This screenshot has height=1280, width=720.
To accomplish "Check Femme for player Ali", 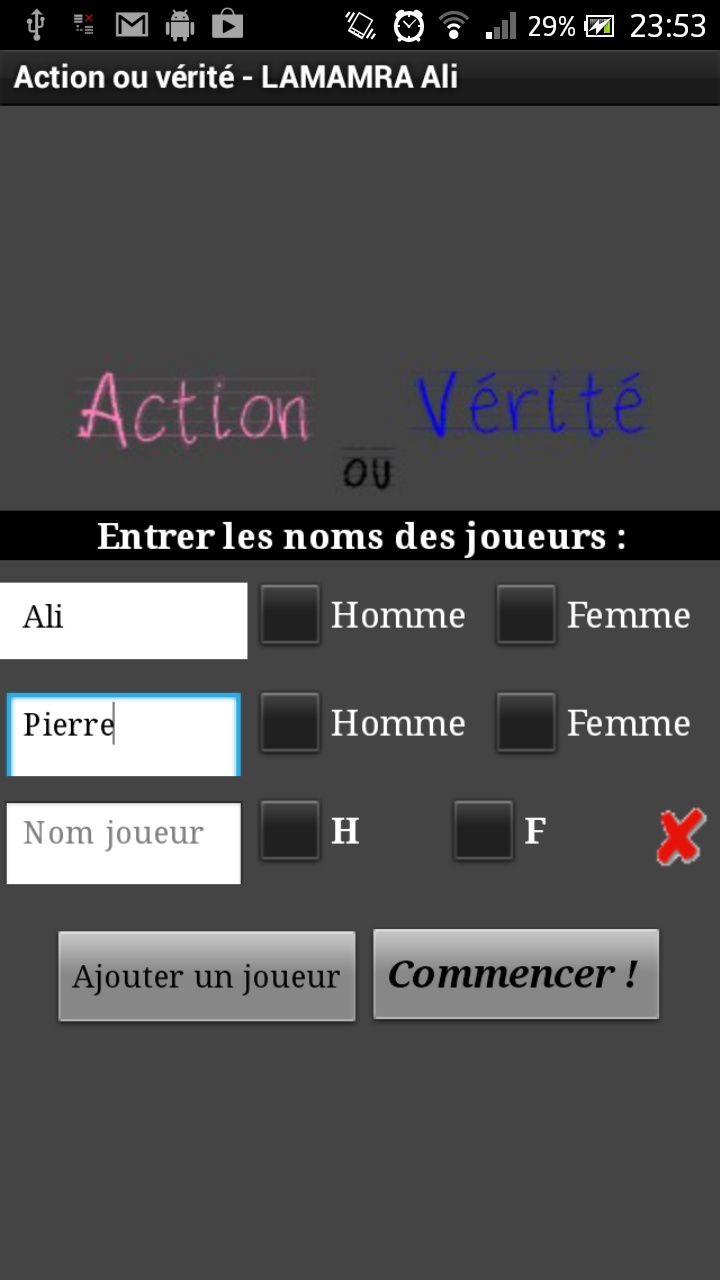I will [526, 614].
